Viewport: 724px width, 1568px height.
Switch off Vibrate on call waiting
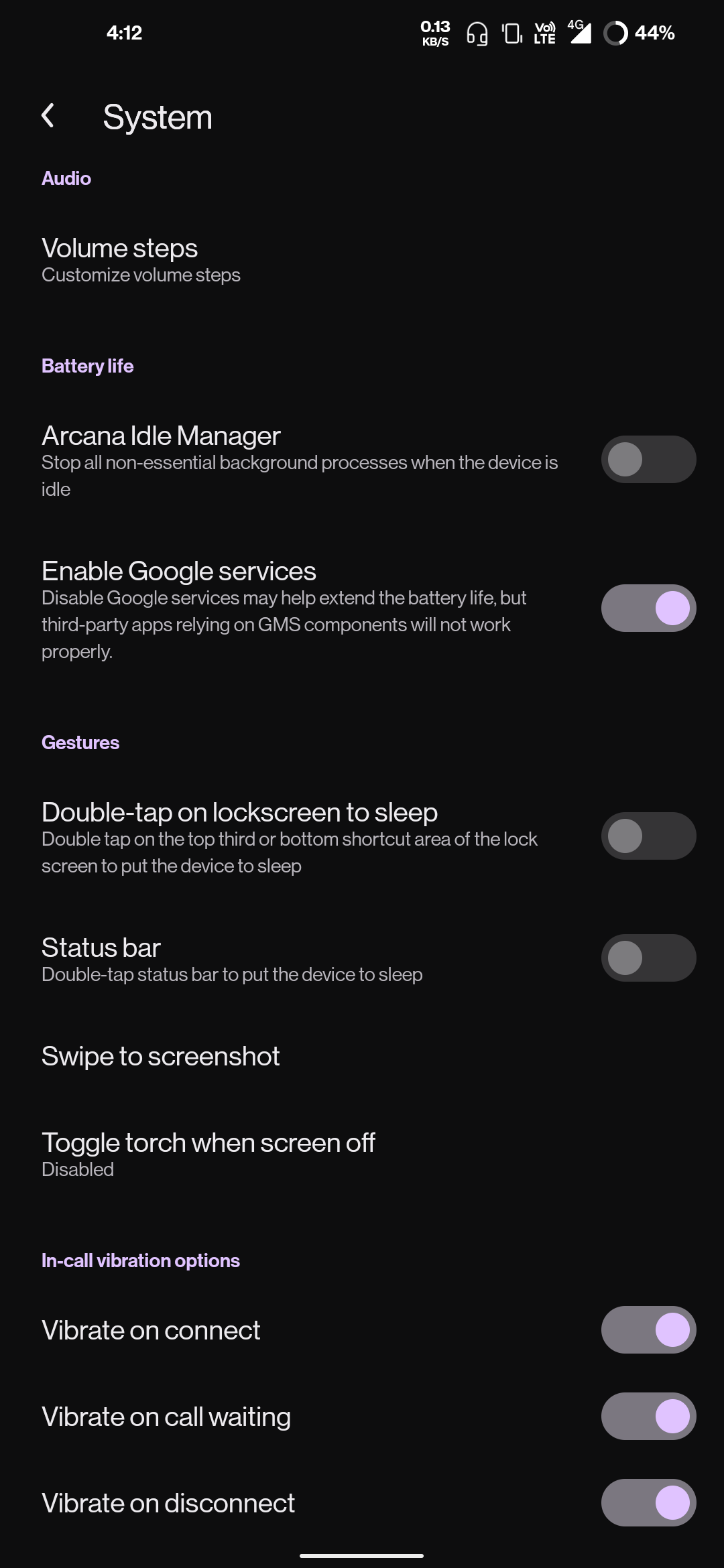[648, 1417]
